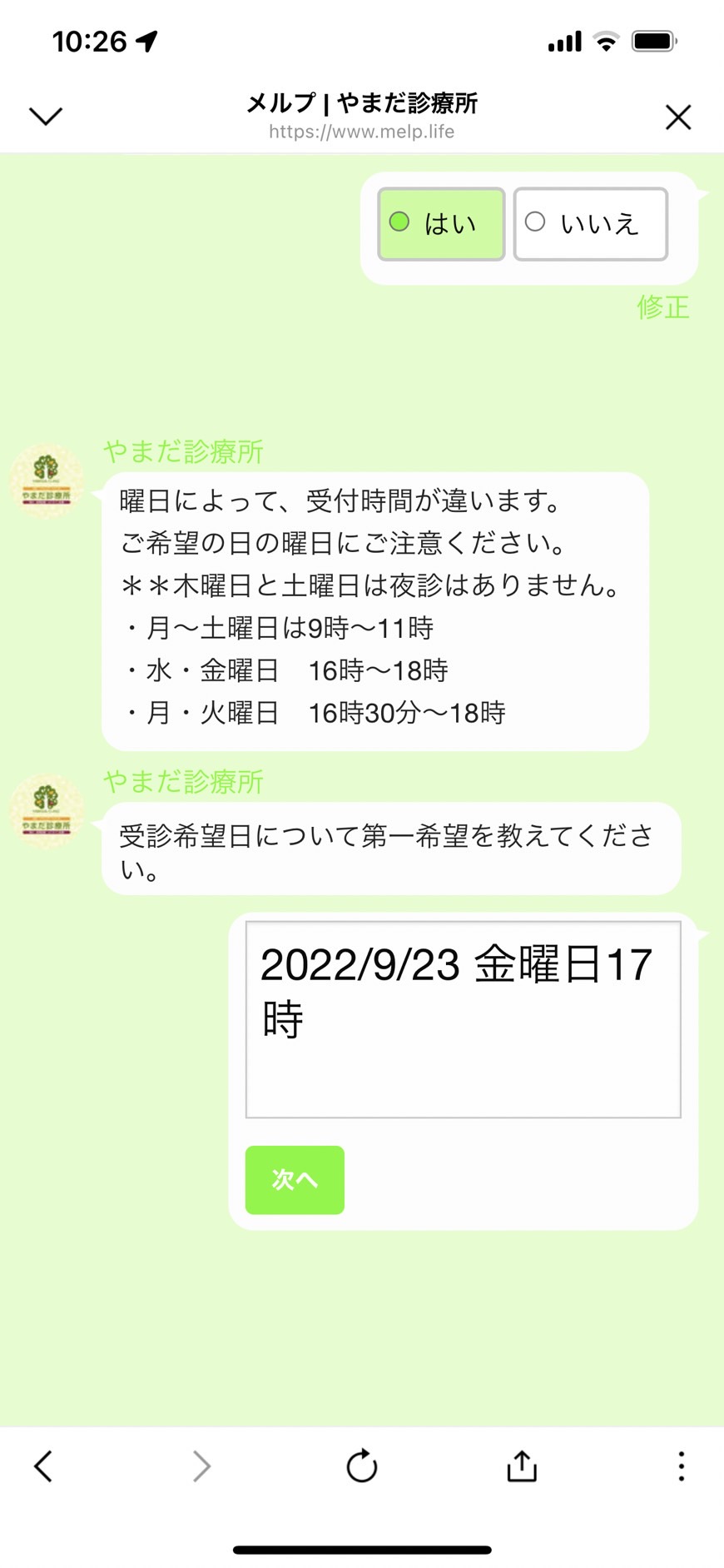Image resolution: width=724 pixels, height=1568 pixels.
Task: Go forward to the next page
Action: tap(201, 1466)
